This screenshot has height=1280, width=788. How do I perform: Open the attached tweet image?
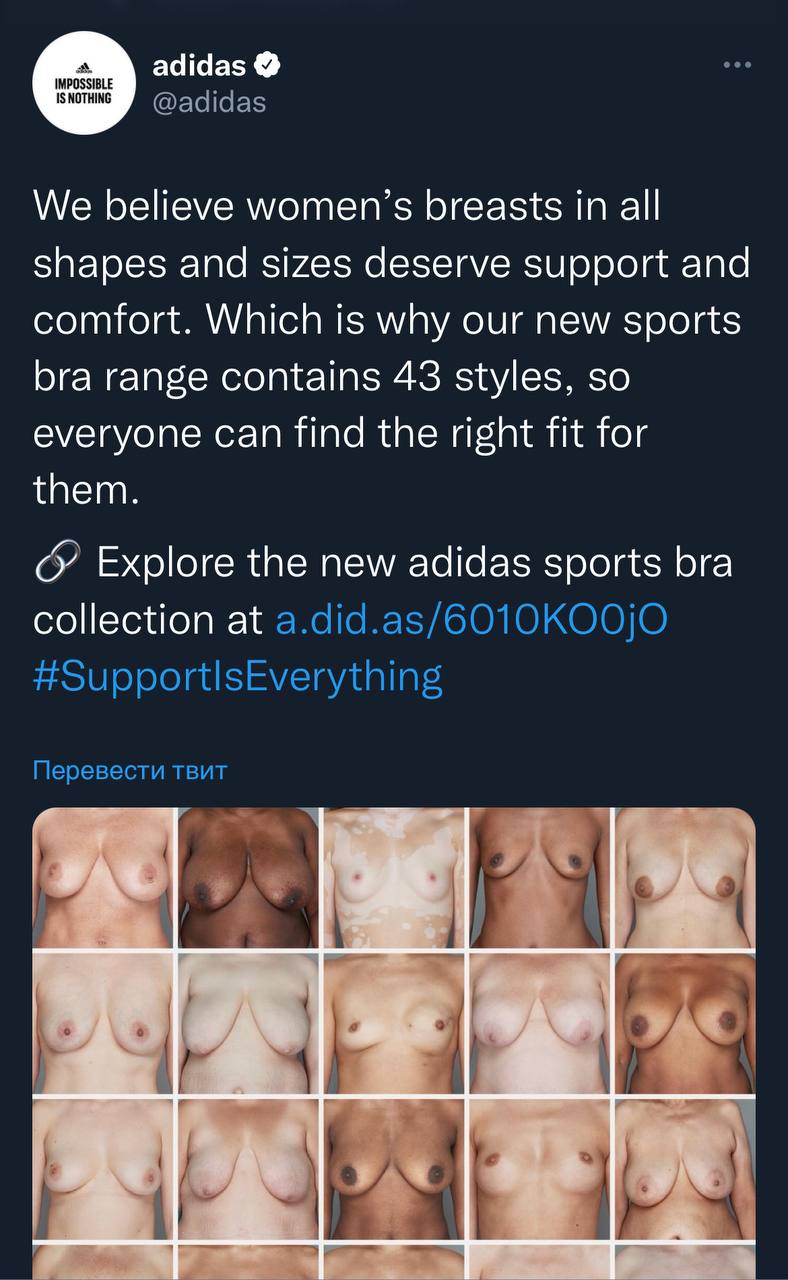tap(394, 1040)
